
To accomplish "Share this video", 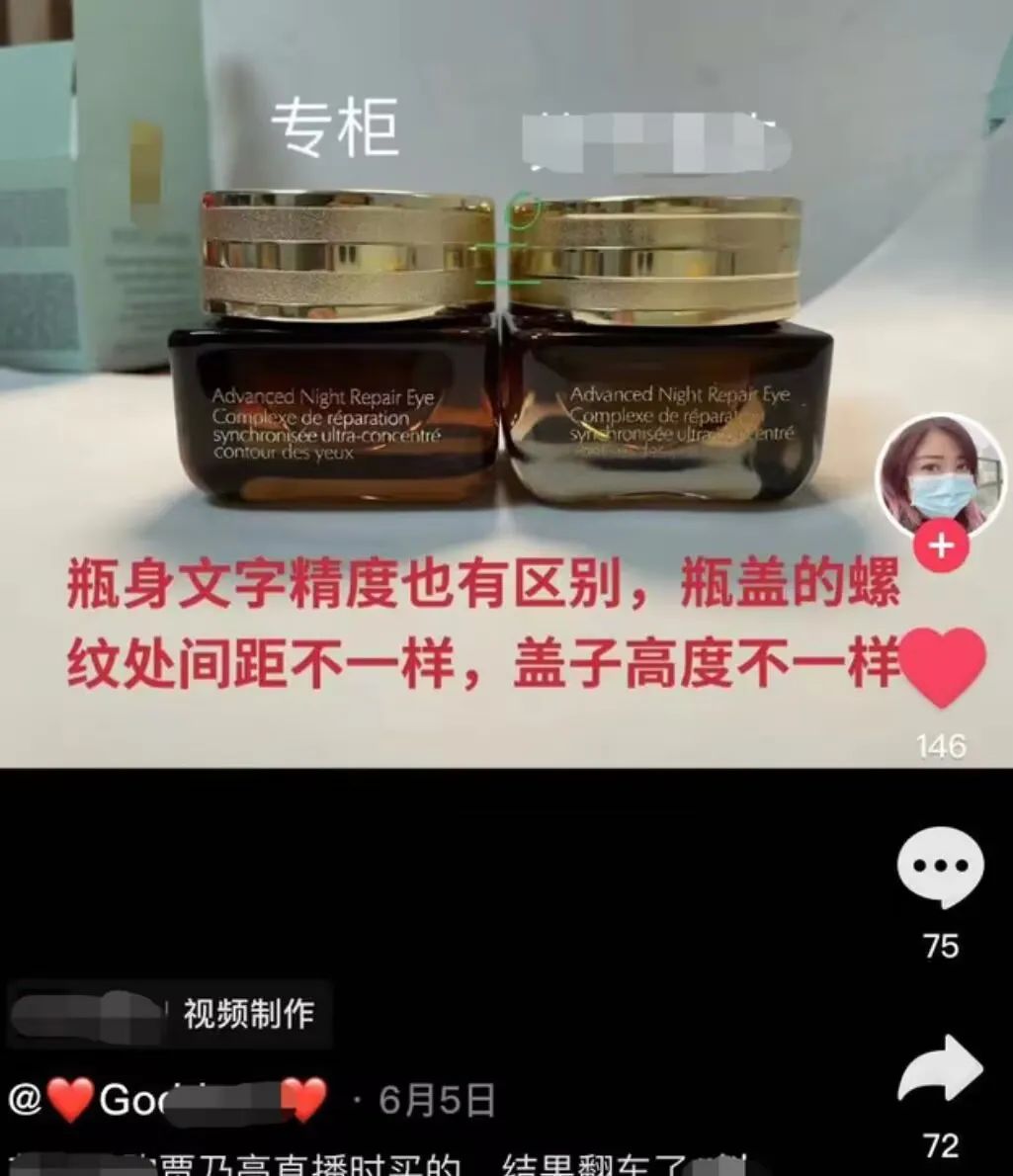I will click(x=940, y=1070).
